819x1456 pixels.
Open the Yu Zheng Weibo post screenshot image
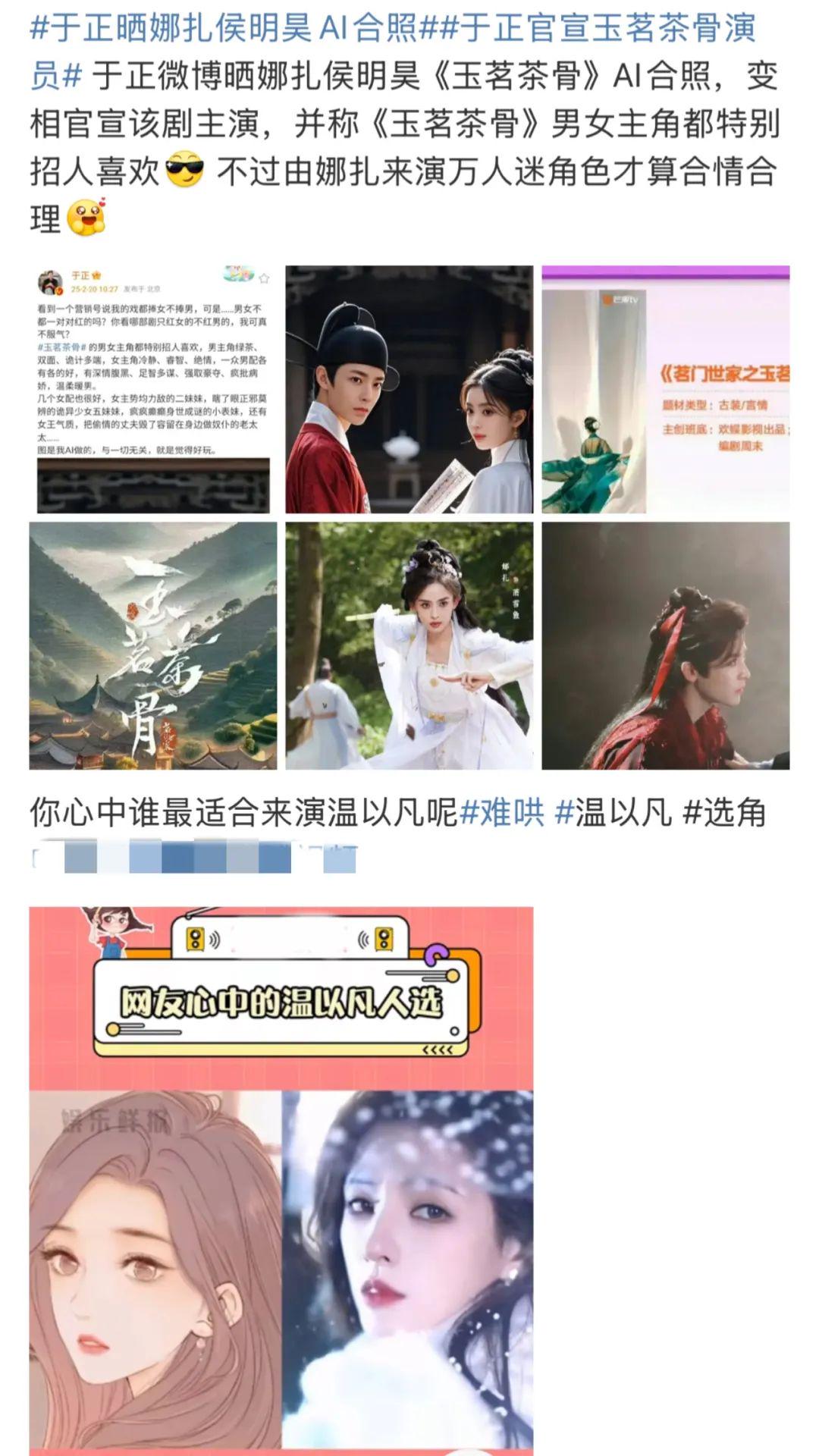(x=153, y=389)
